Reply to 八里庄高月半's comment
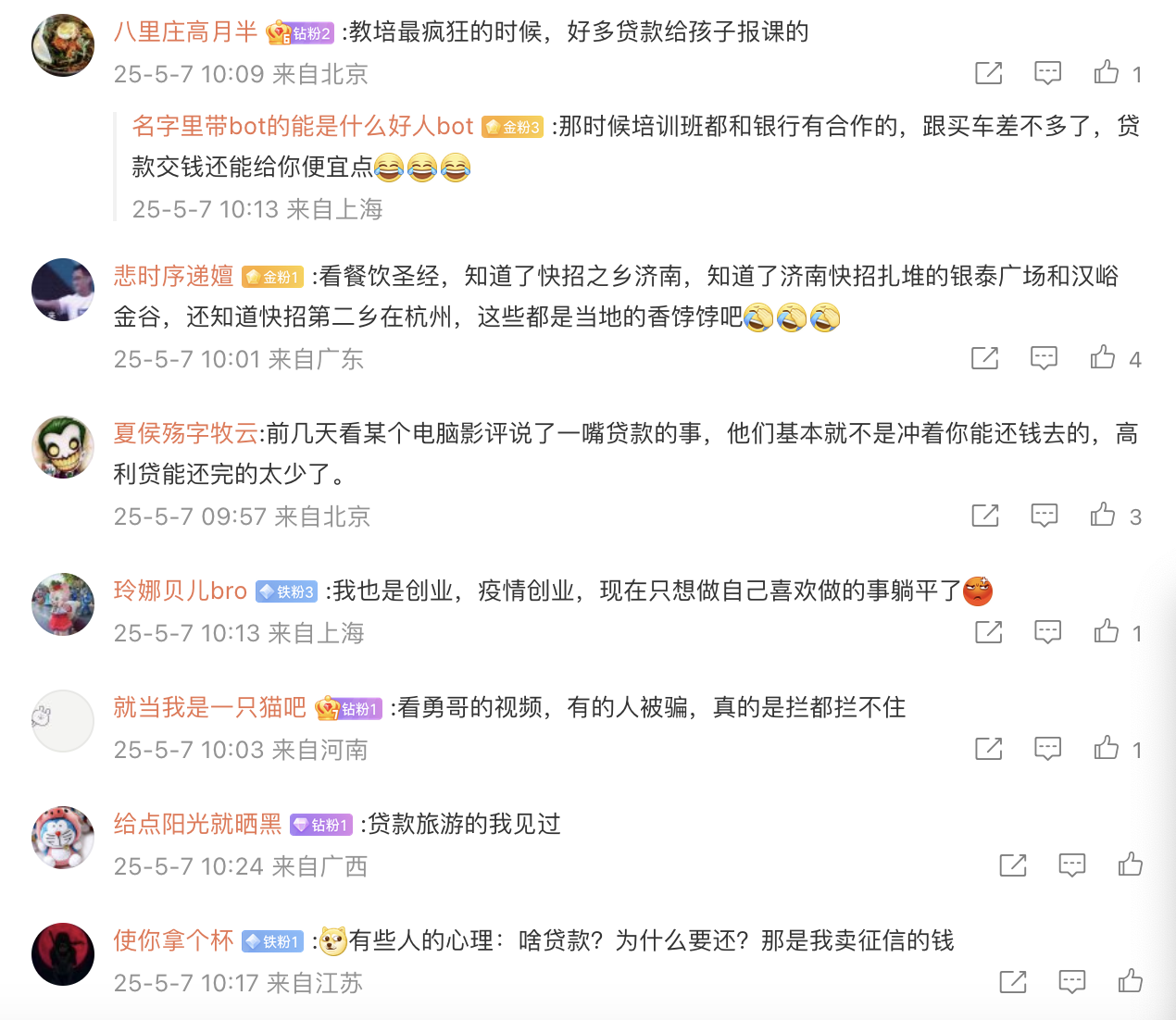This screenshot has width=1176, height=1020. click(1047, 72)
